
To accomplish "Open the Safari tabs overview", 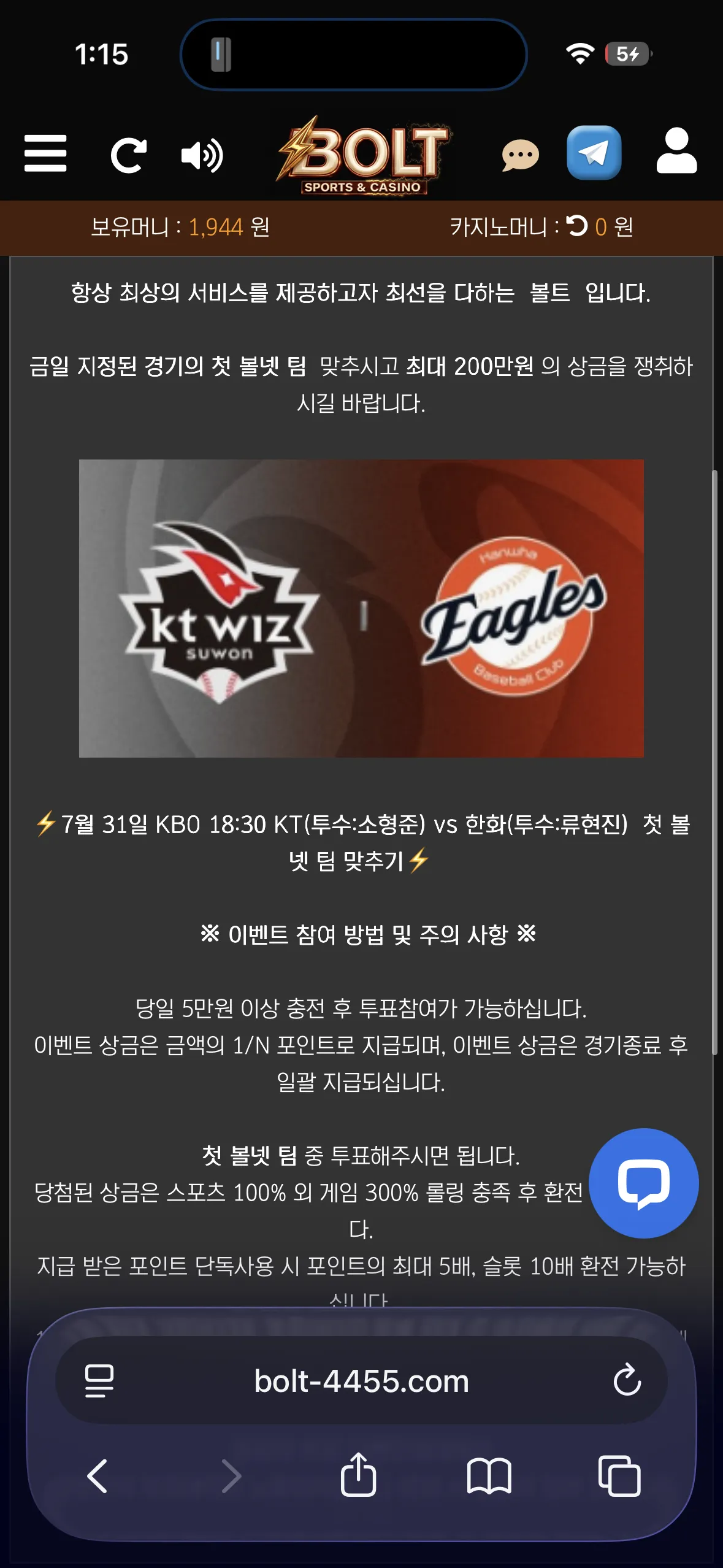I will (x=619, y=1476).
